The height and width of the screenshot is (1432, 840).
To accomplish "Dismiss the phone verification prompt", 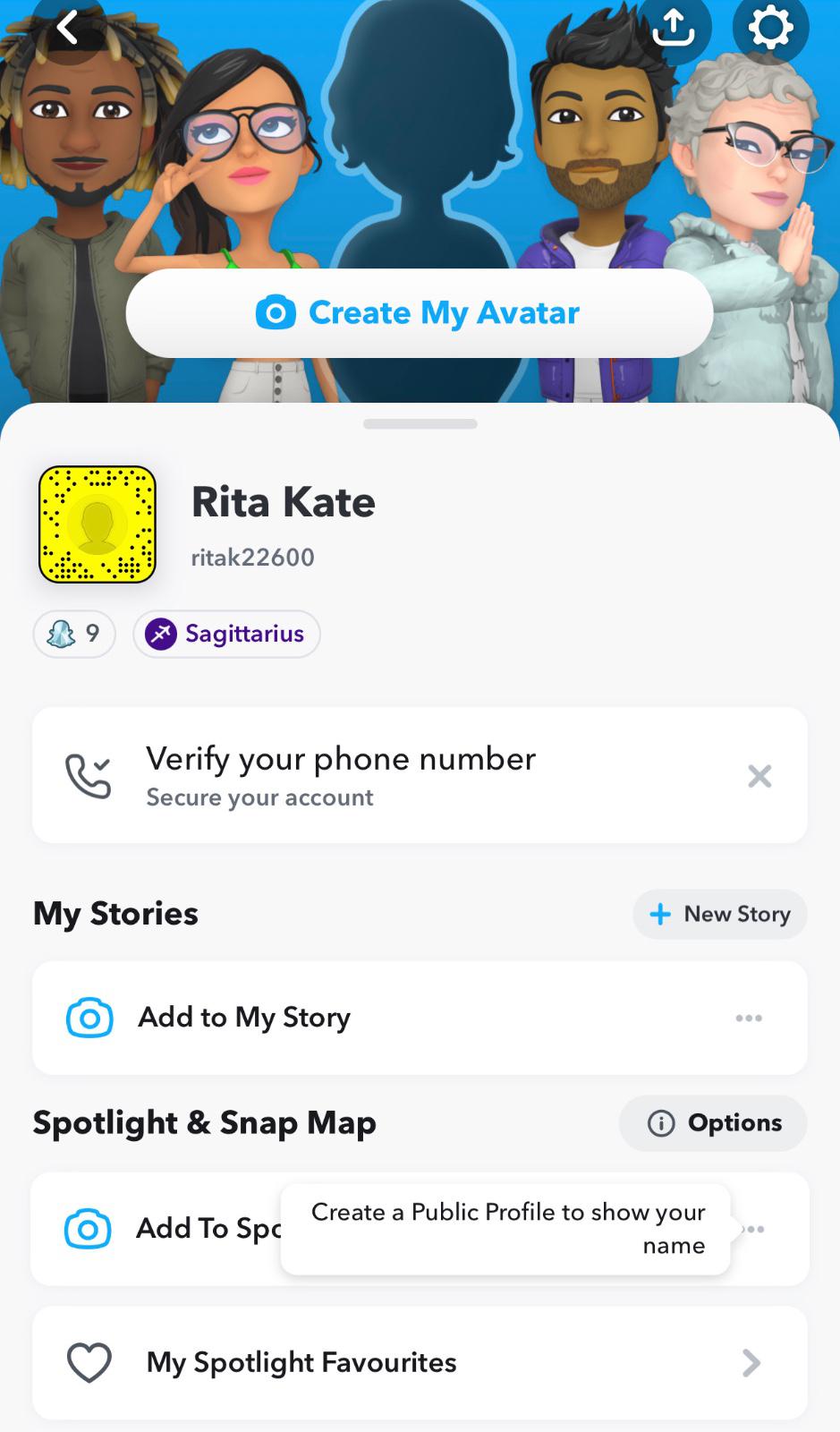I will tap(759, 776).
